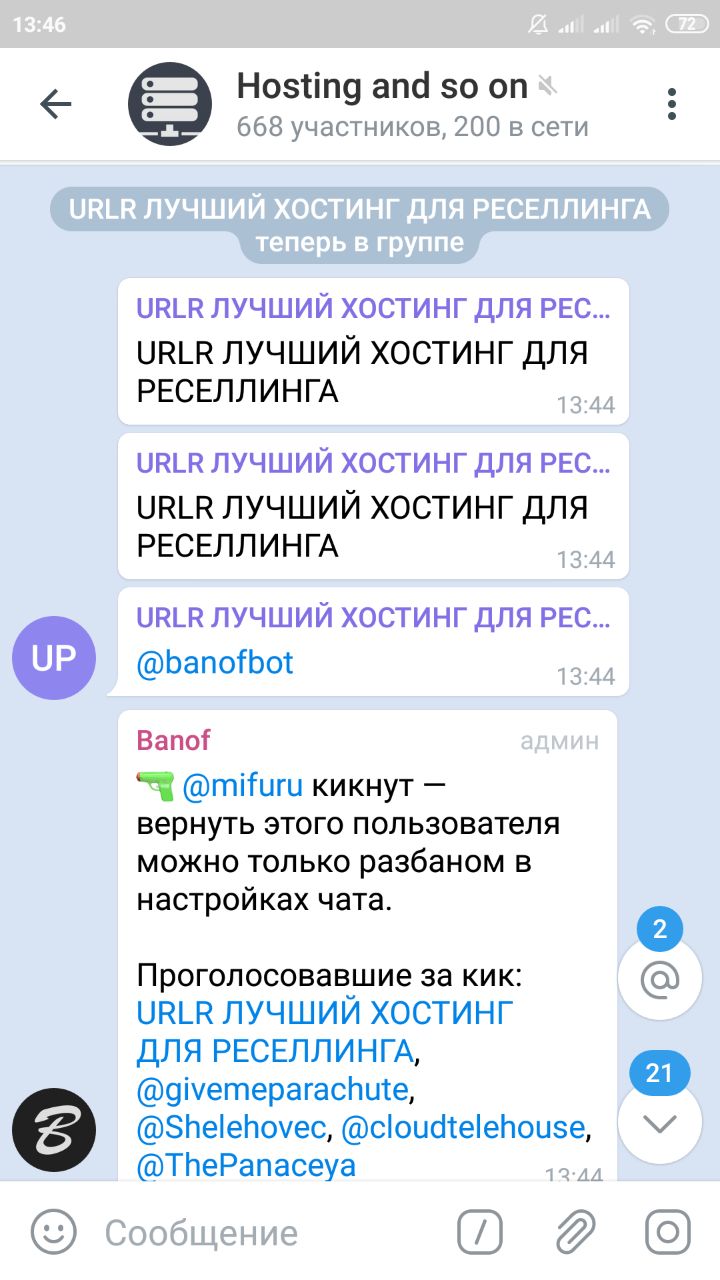Jump down to the latest messages
Screen dimensions: 720x1280
coord(659,1122)
